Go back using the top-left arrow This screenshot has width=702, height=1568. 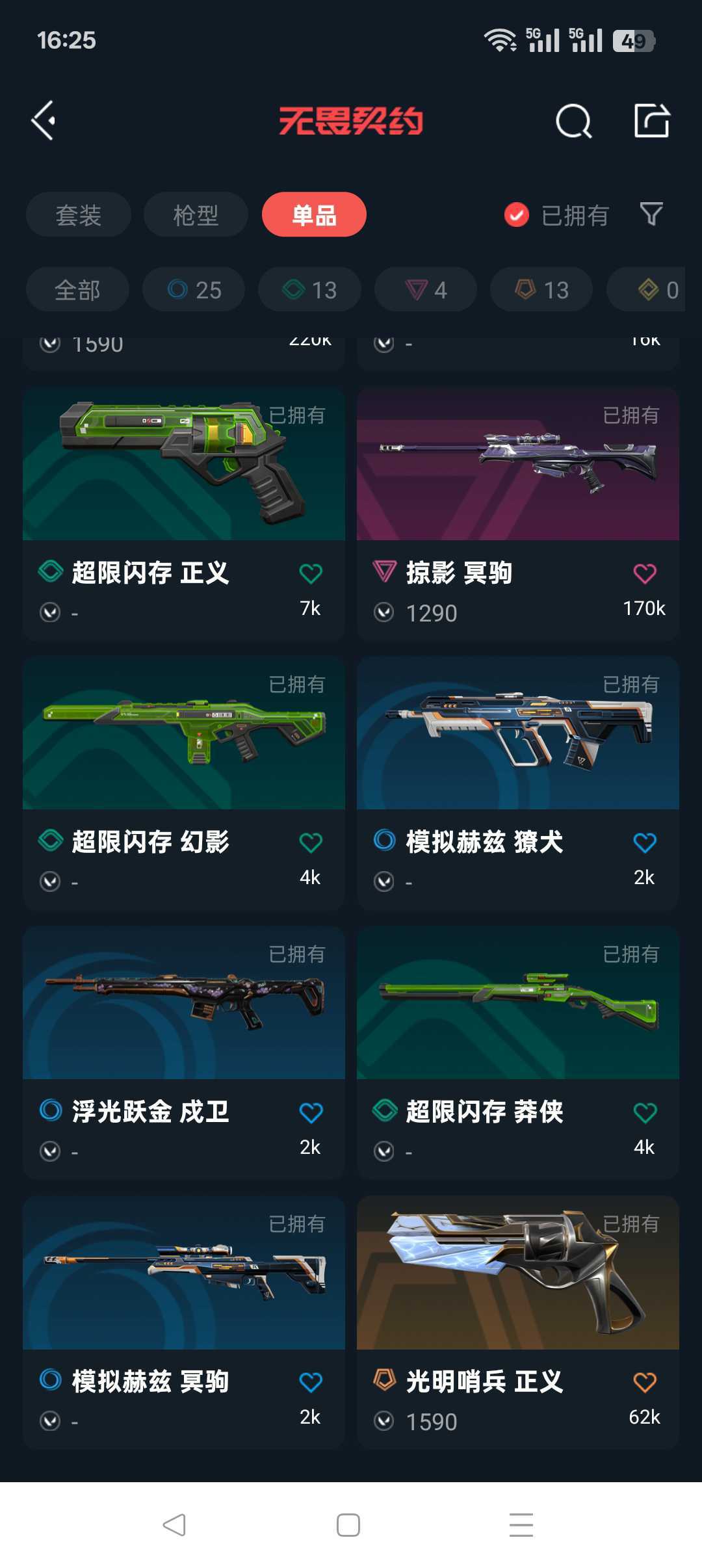click(x=44, y=121)
